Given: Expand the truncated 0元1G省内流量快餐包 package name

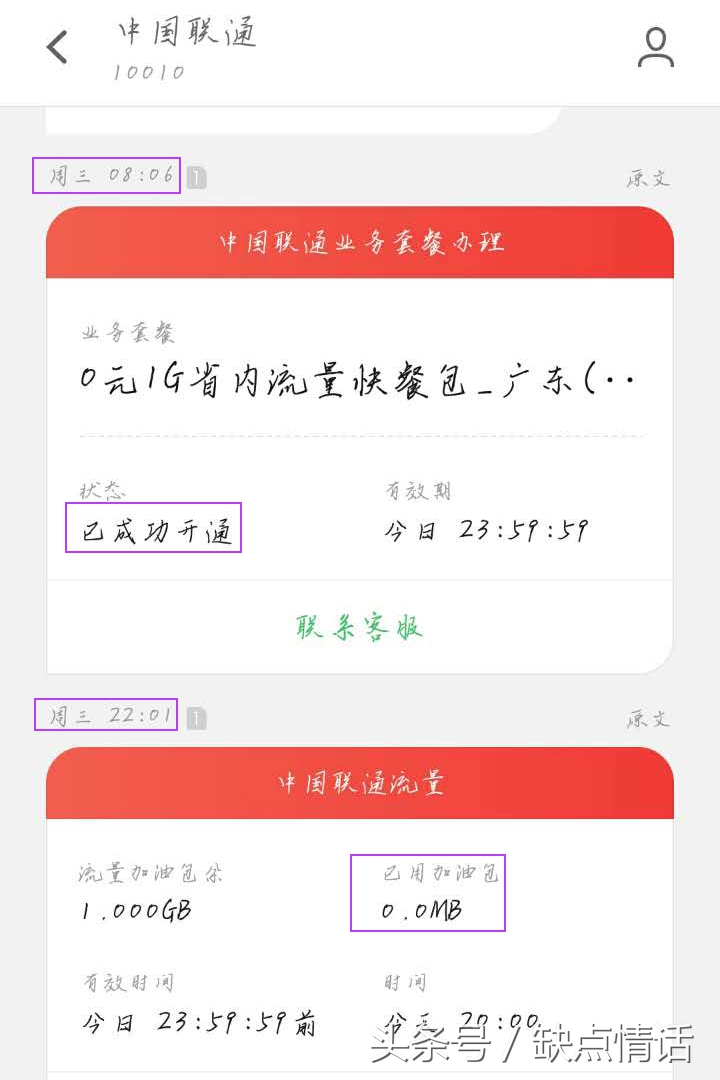Looking at the screenshot, I should pyautogui.click(x=360, y=378).
